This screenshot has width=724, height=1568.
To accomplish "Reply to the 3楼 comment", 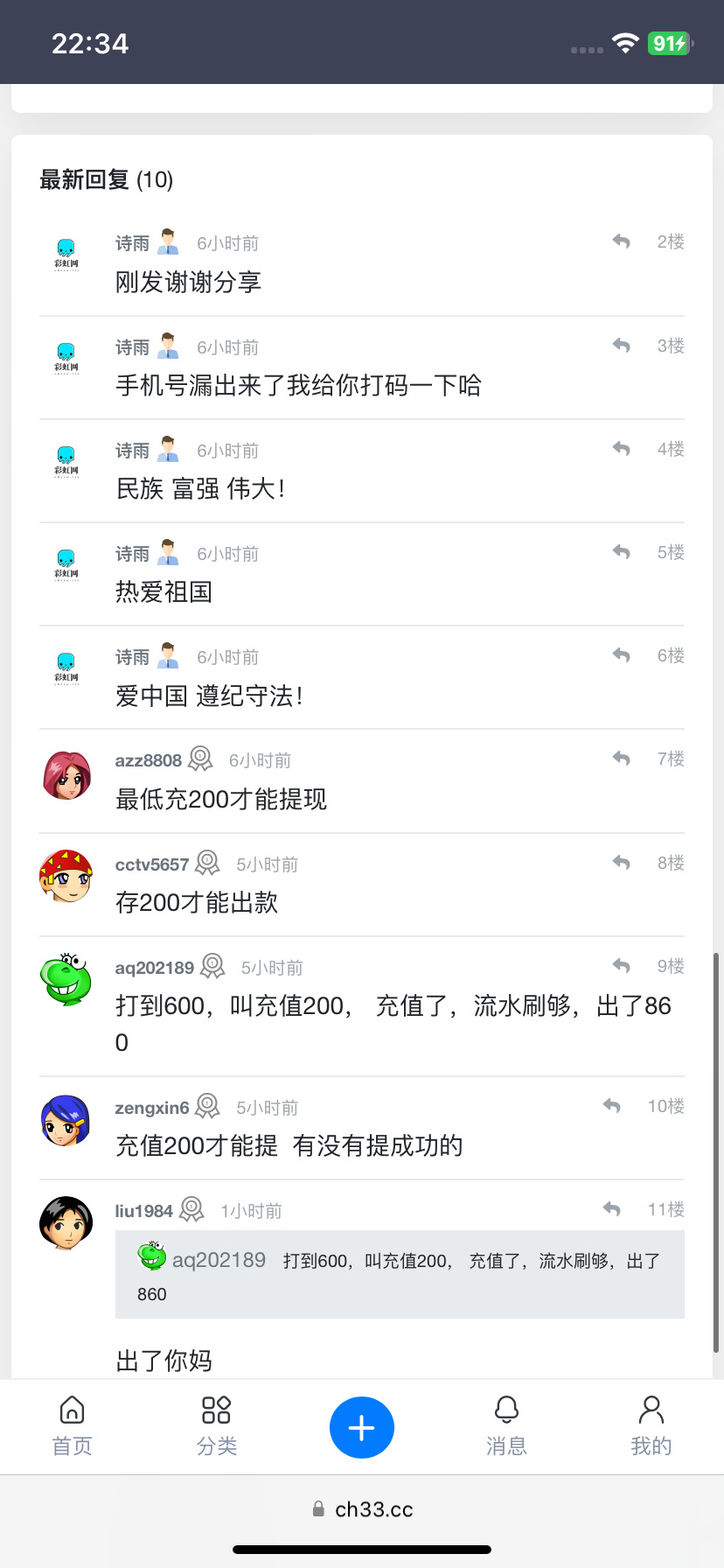I will click(x=622, y=346).
